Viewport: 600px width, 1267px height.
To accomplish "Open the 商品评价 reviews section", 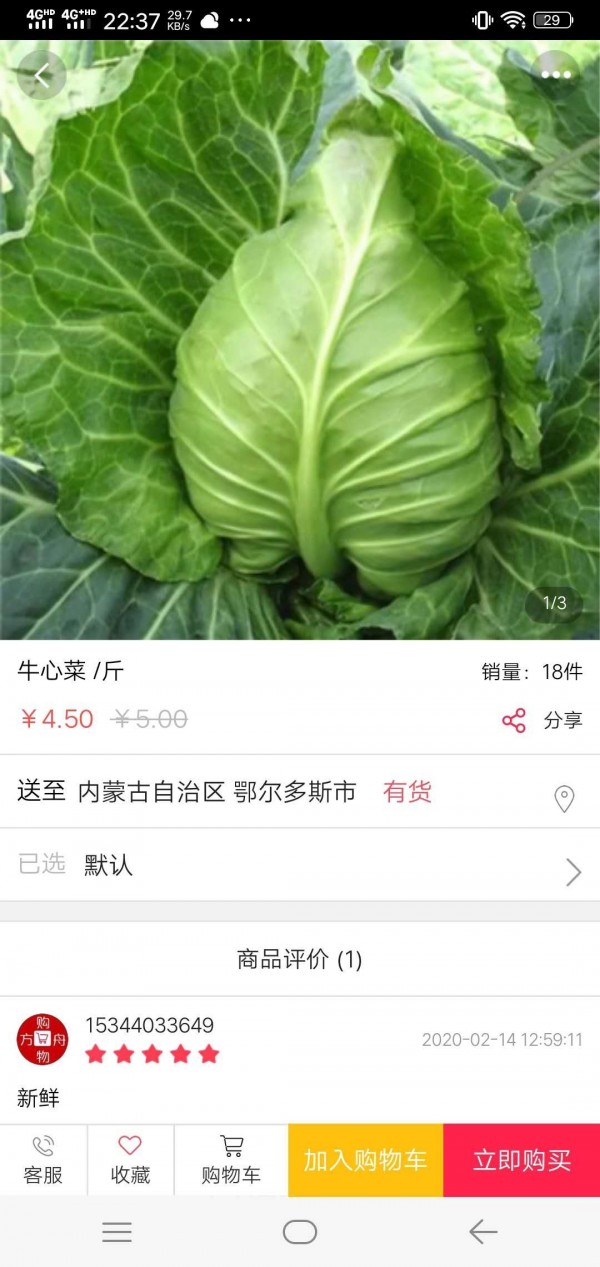I will (x=299, y=960).
